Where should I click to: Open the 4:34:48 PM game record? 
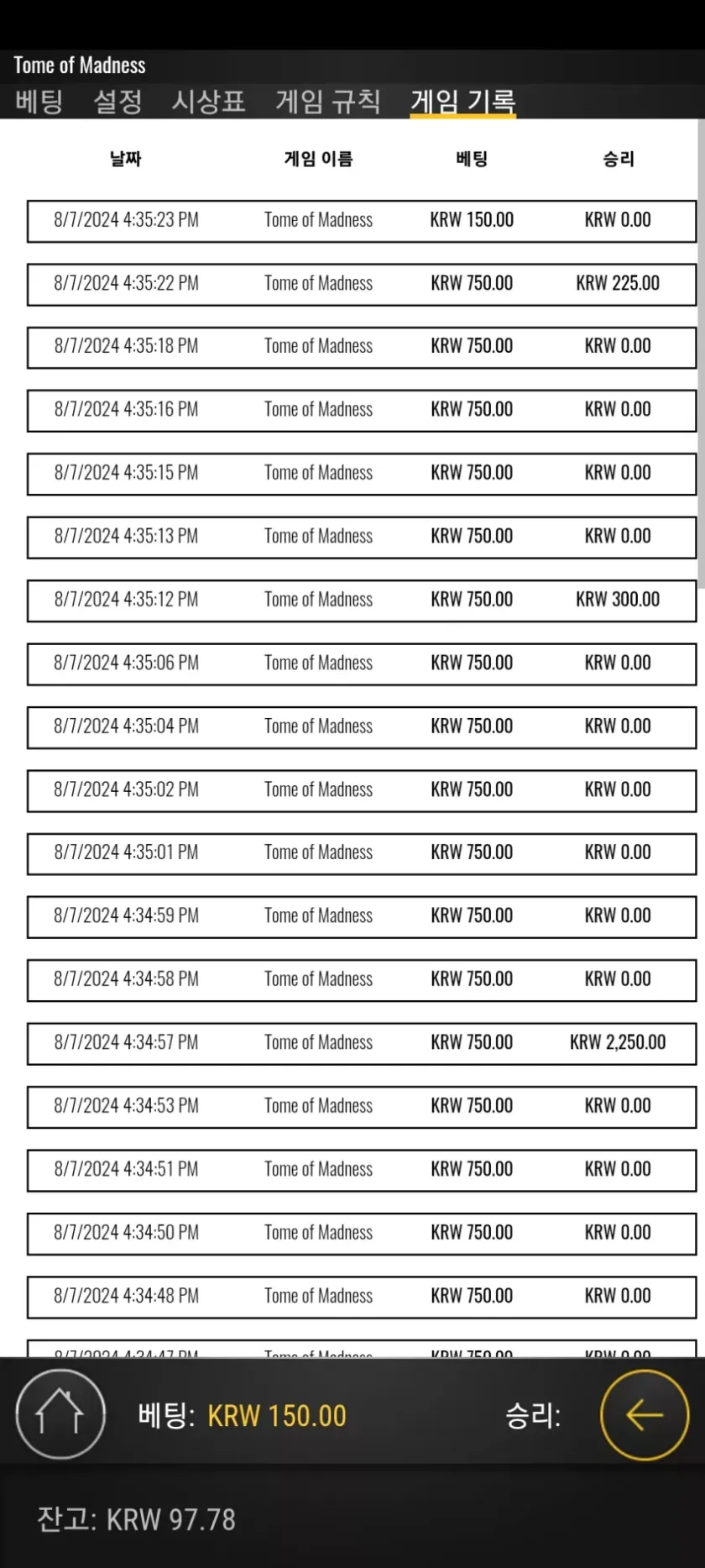click(361, 1297)
